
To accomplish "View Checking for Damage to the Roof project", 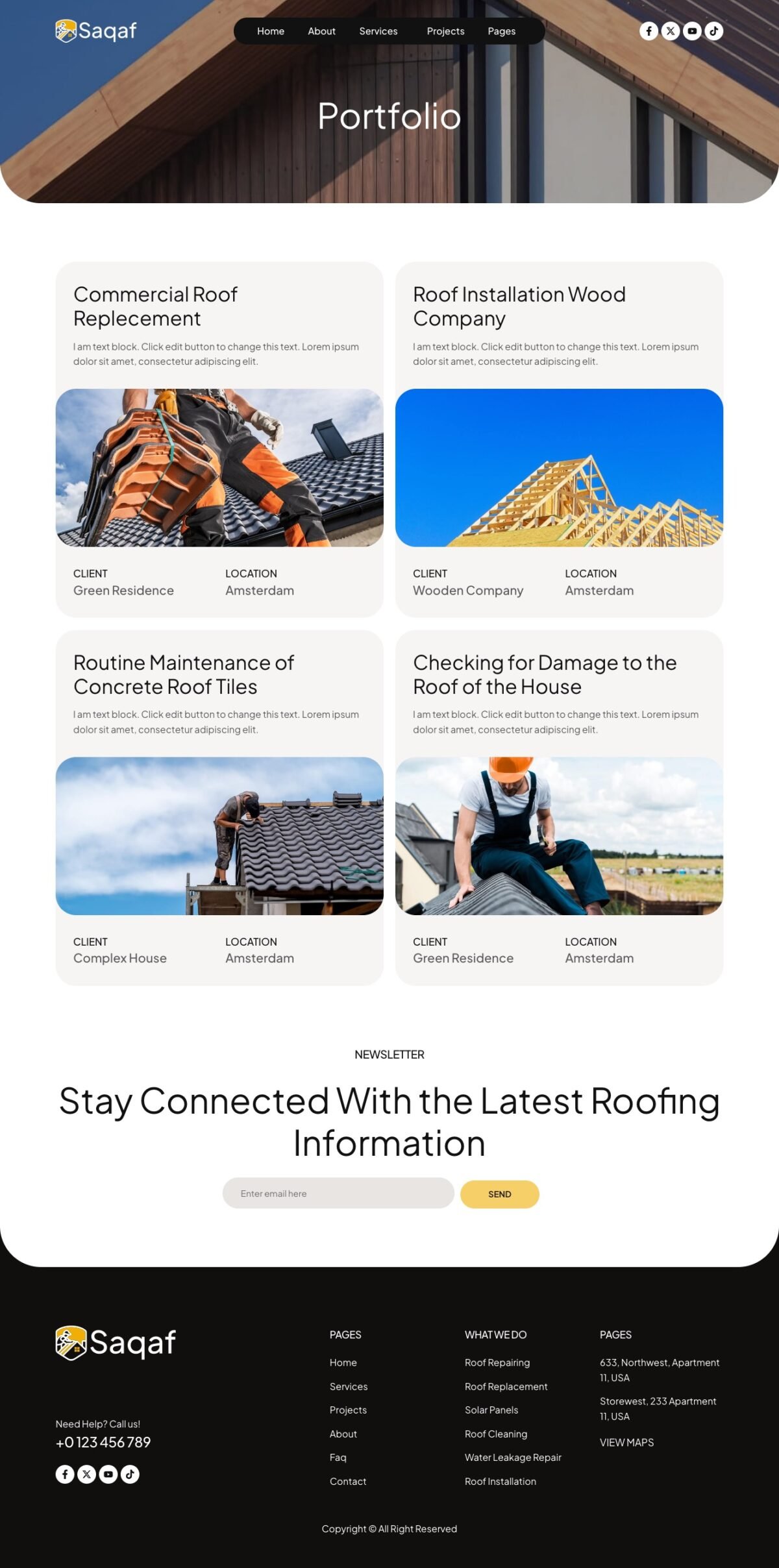I will pyautogui.click(x=544, y=674).
